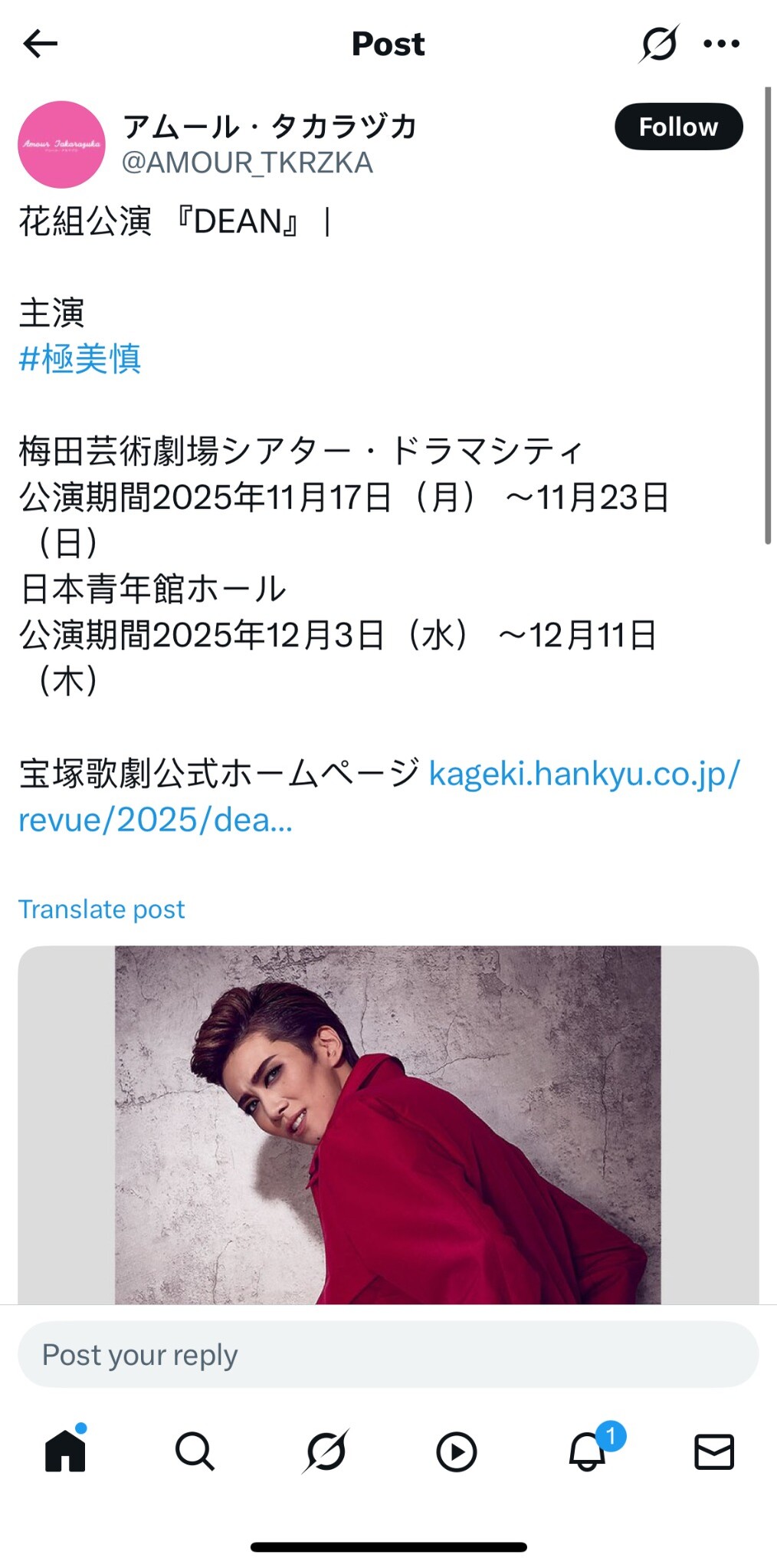Open the pink profile avatar
This screenshot has height=1568, width=777.
[61, 145]
